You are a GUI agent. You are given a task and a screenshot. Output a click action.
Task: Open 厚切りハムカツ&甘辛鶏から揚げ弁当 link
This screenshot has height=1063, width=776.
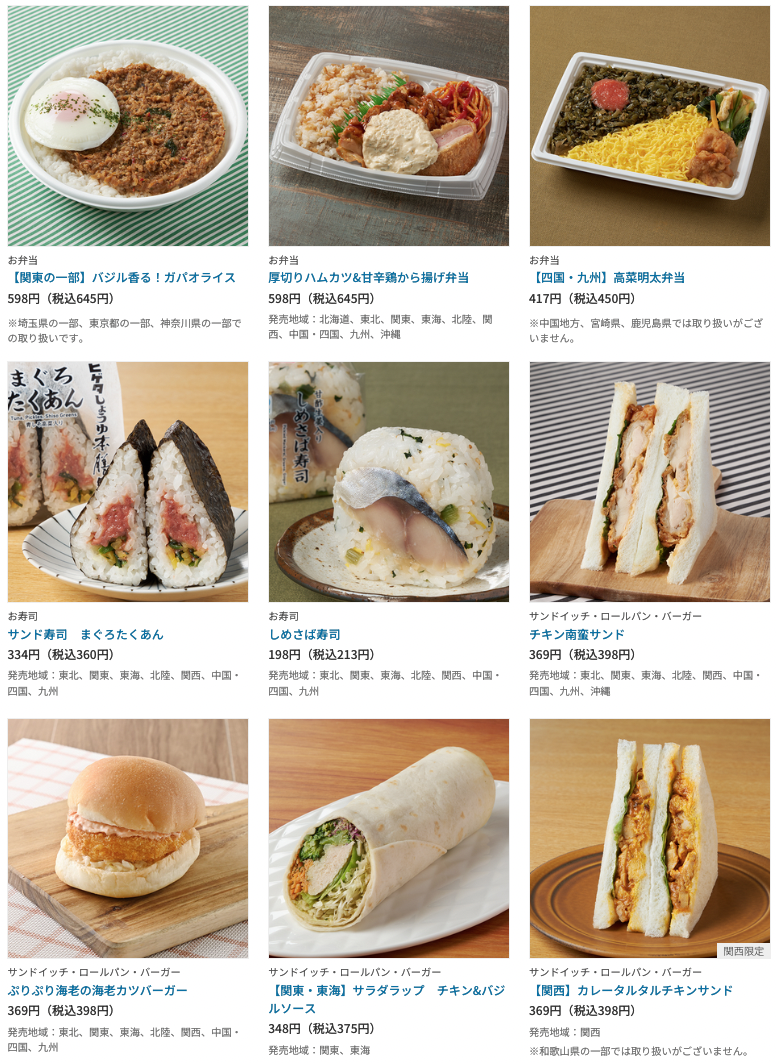(x=368, y=278)
